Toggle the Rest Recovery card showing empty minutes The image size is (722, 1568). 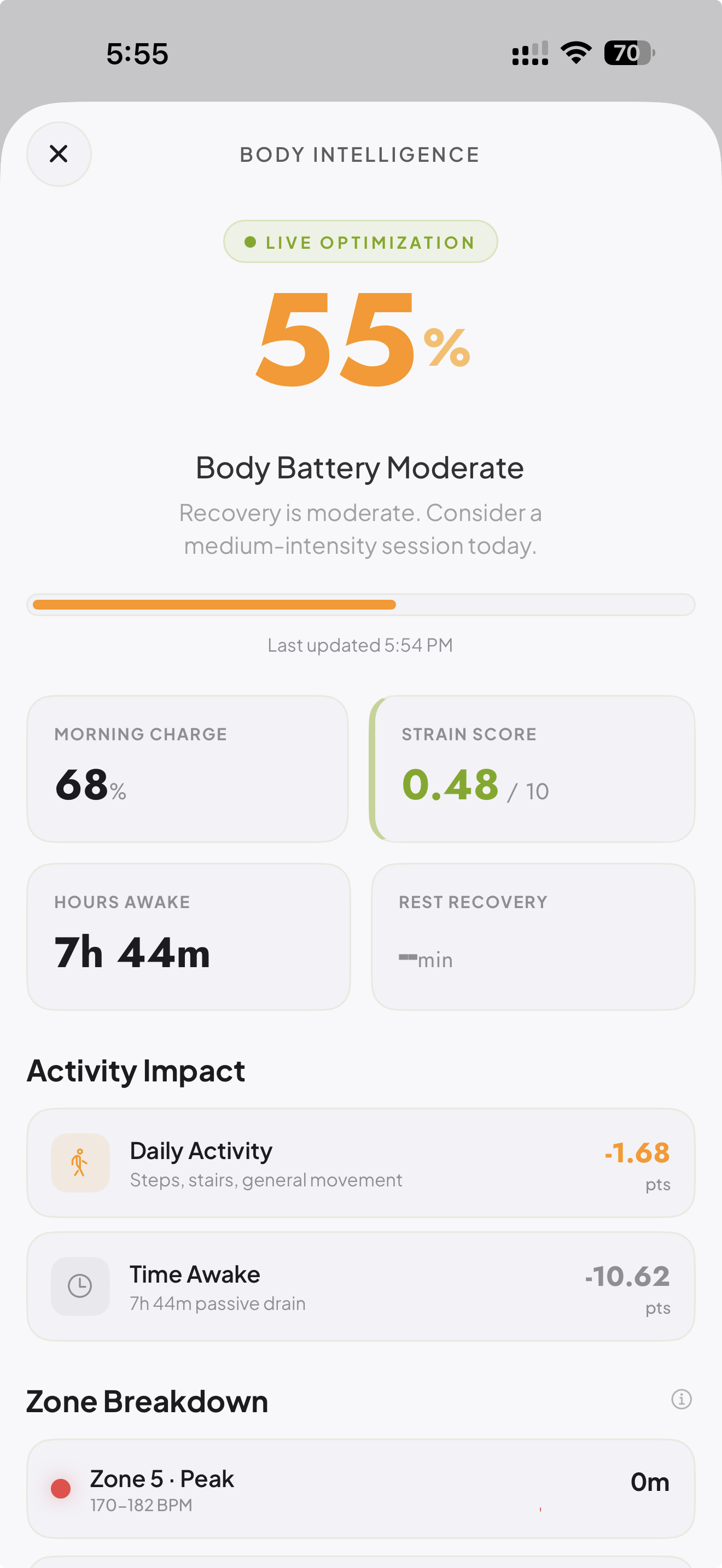pos(533,937)
